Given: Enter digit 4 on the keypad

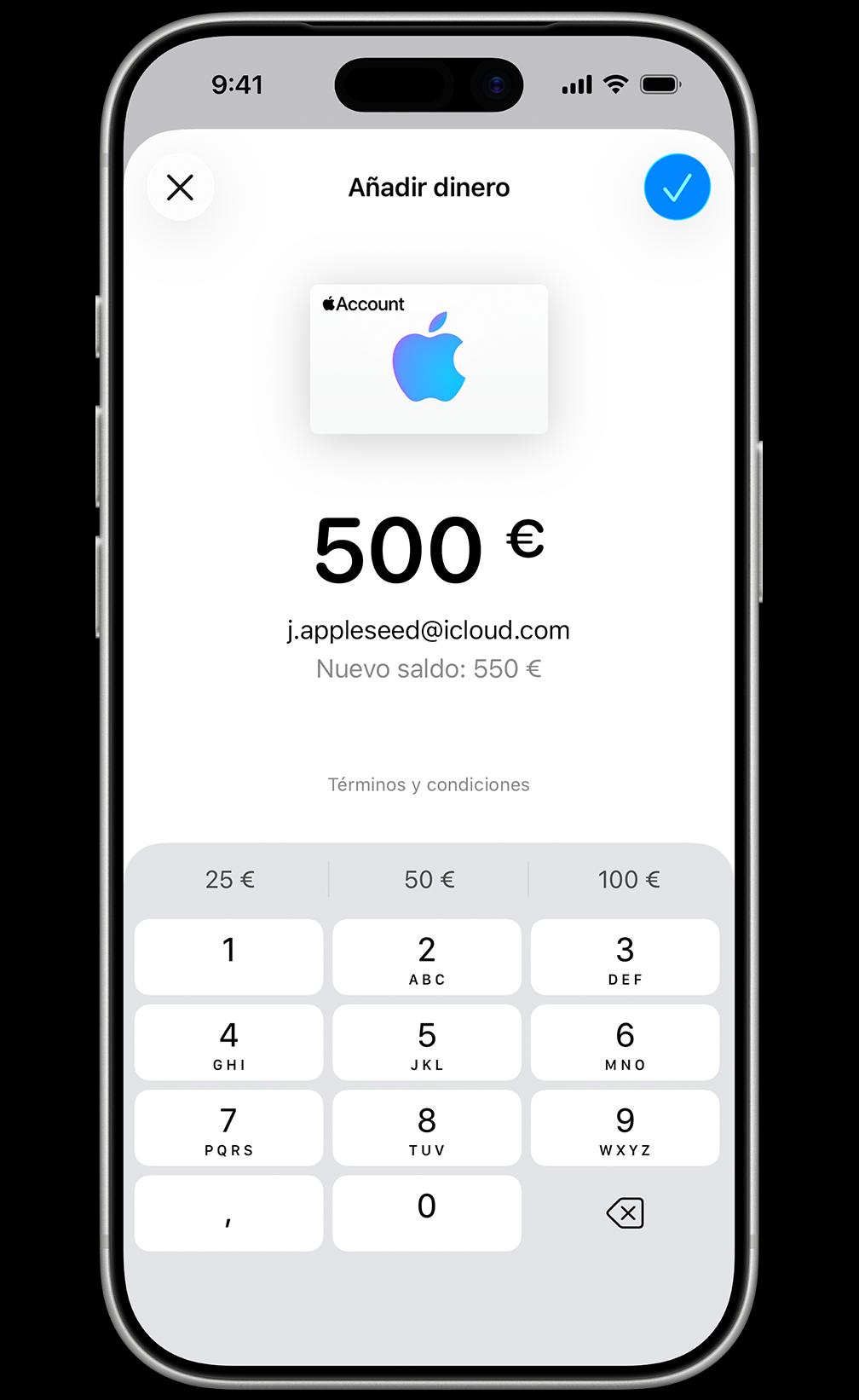Looking at the screenshot, I should 228,1042.
